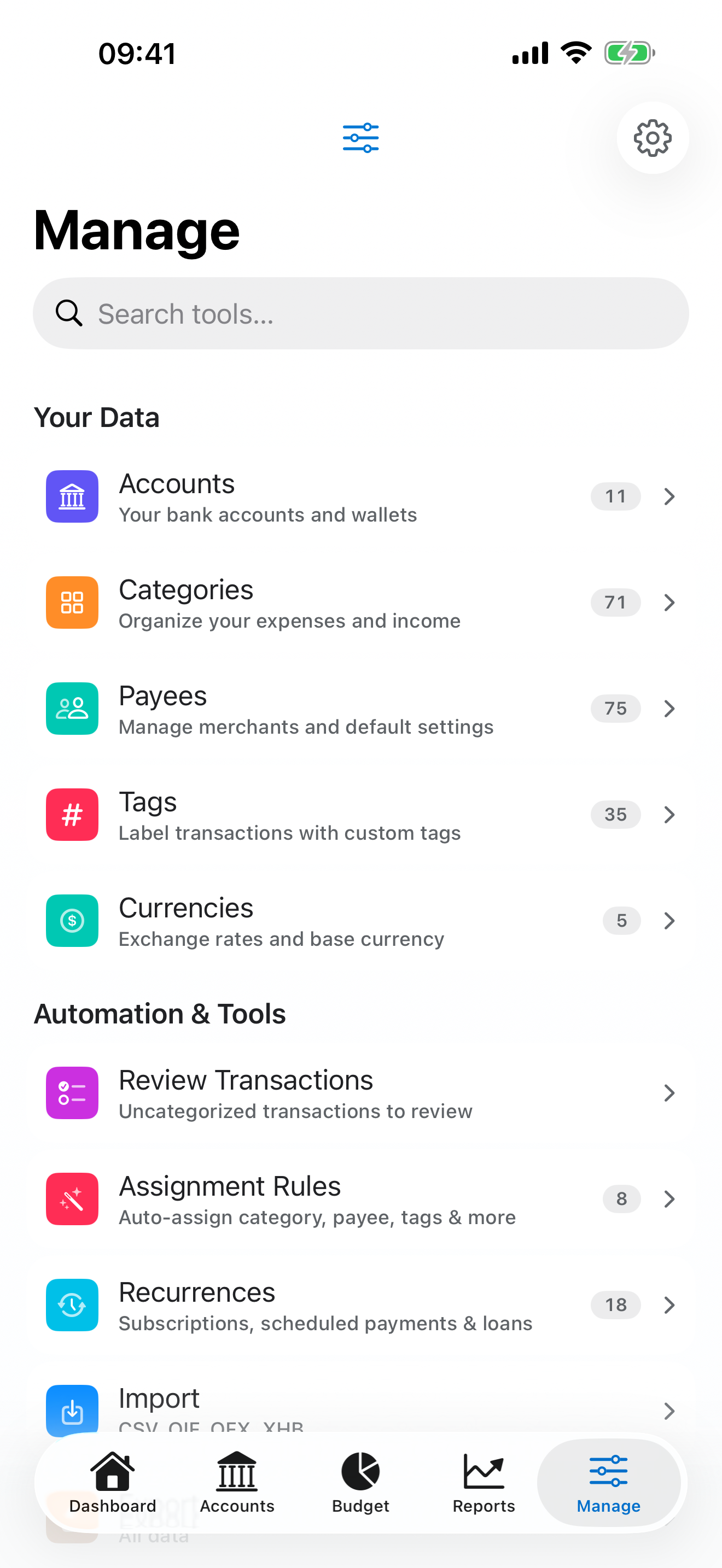This screenshot has height=1568, width=722.
Task: Open Assignment Rules
Action: coord(360,1199)
